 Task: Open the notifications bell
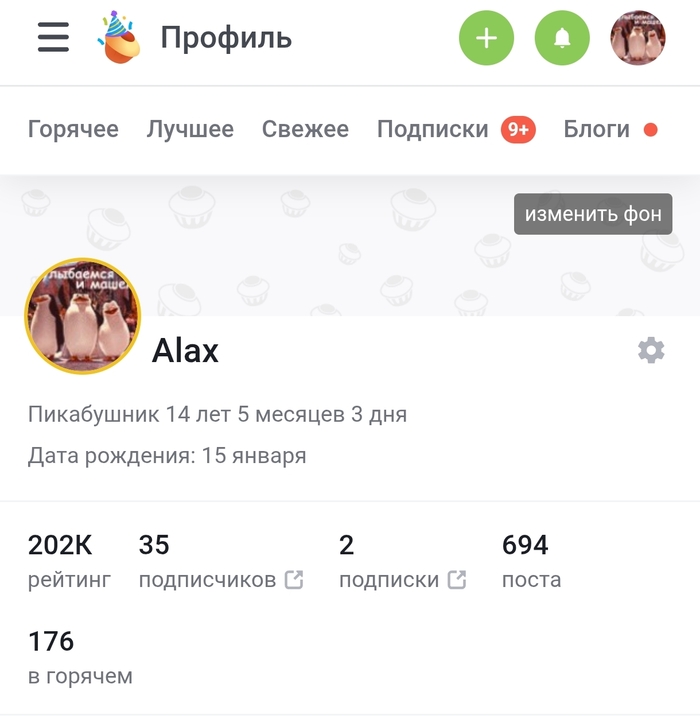[x=562, y=38]
